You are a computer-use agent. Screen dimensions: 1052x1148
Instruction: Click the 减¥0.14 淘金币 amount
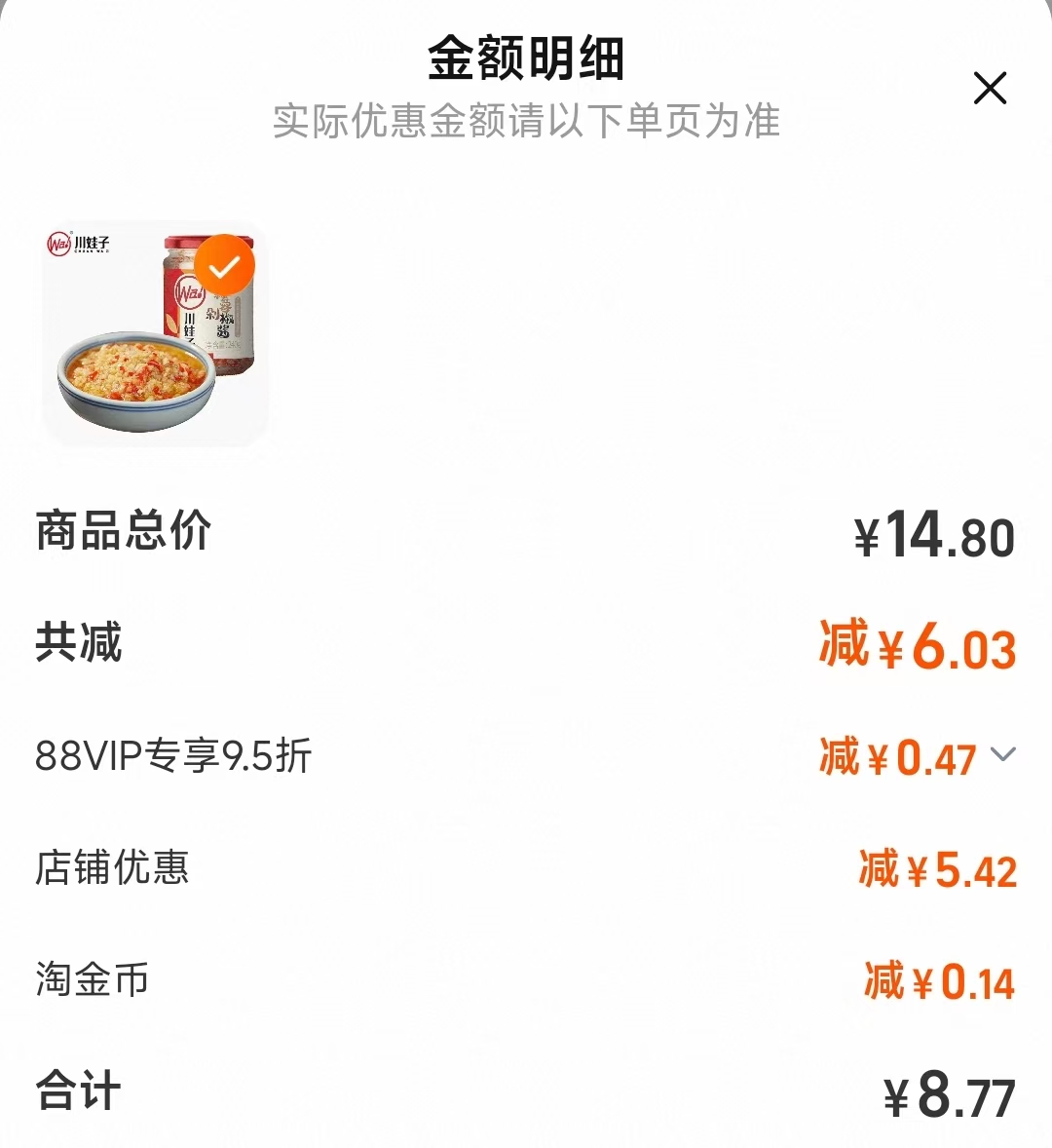(936, 982)
